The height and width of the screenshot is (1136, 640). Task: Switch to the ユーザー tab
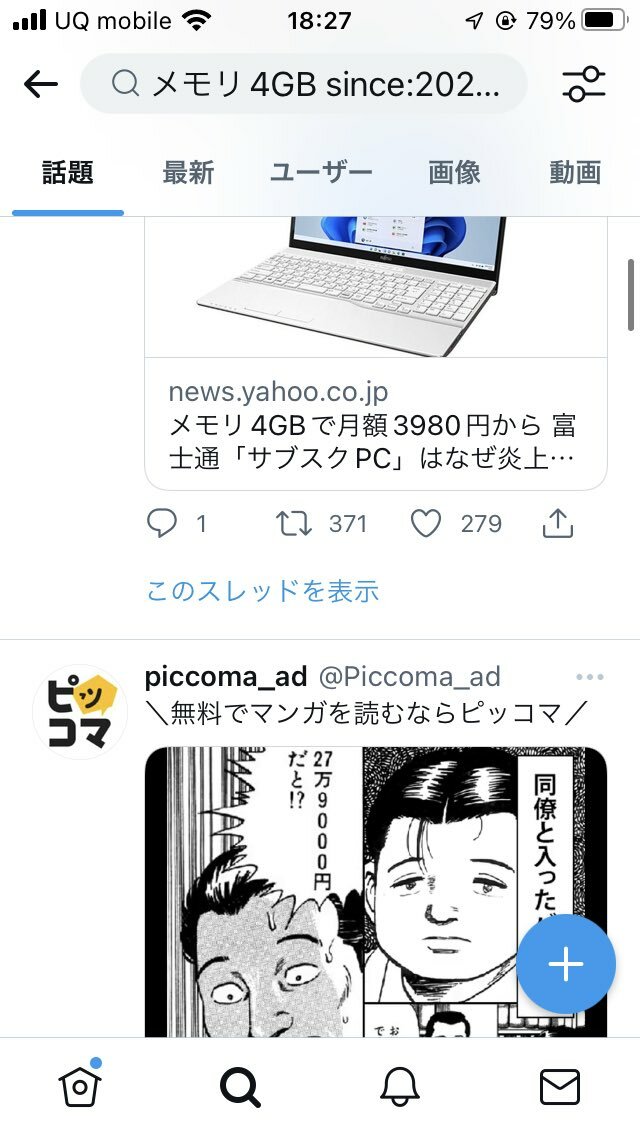coord(321,173)
